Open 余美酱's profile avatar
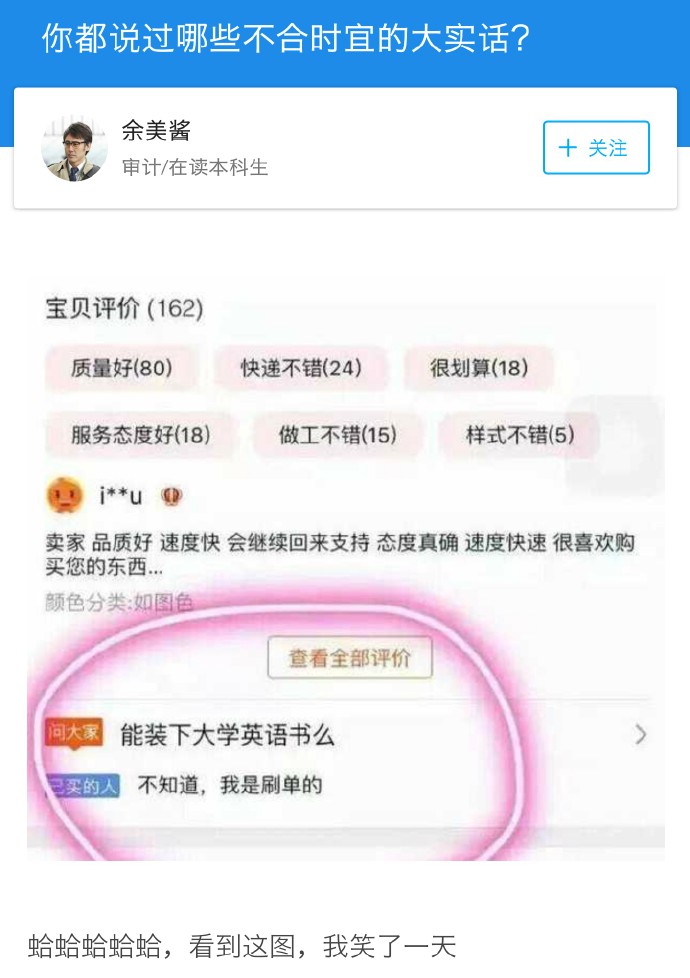The image size is (690, 978). click(74, 149)
